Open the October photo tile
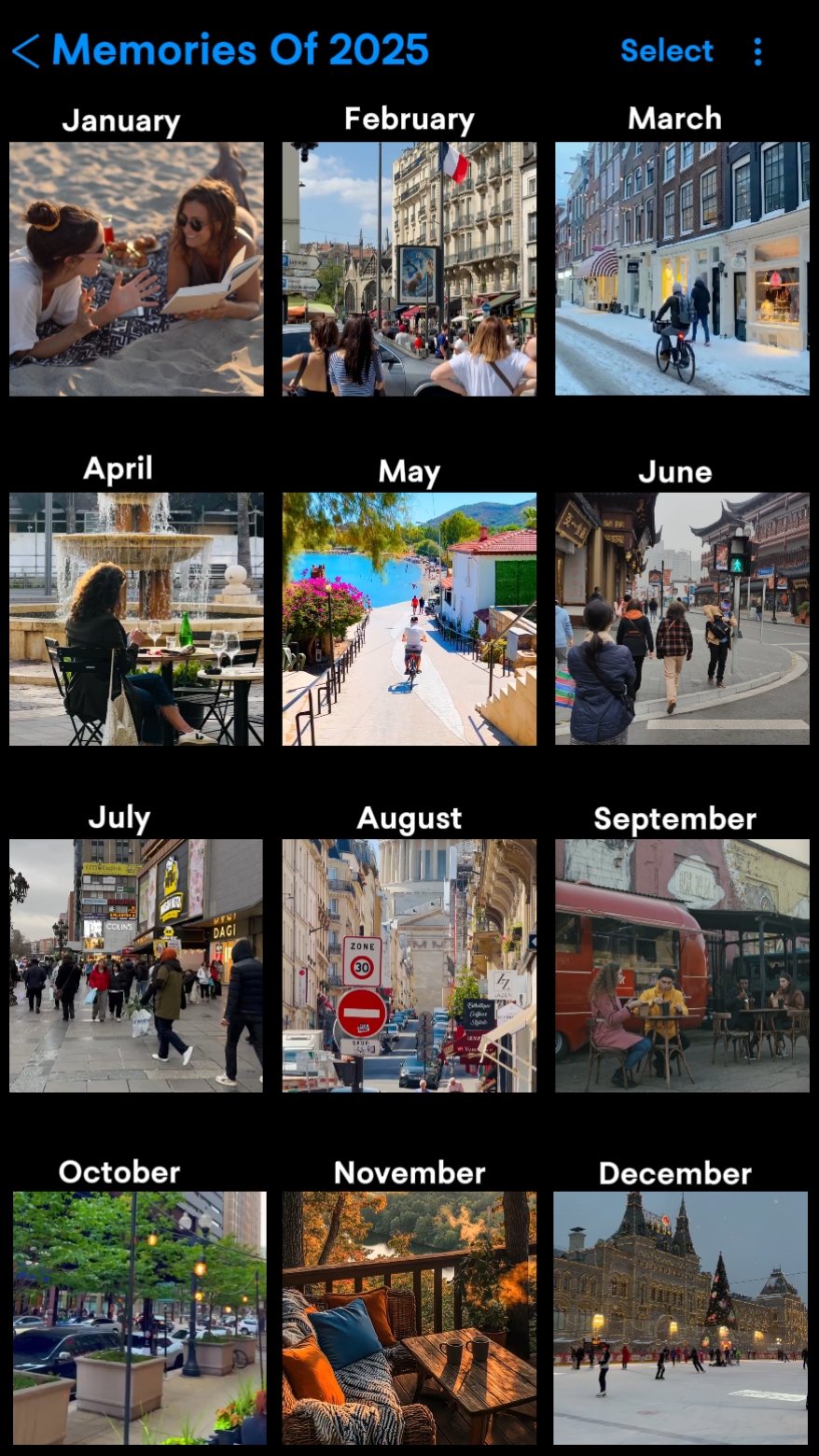 point(139,1318)
